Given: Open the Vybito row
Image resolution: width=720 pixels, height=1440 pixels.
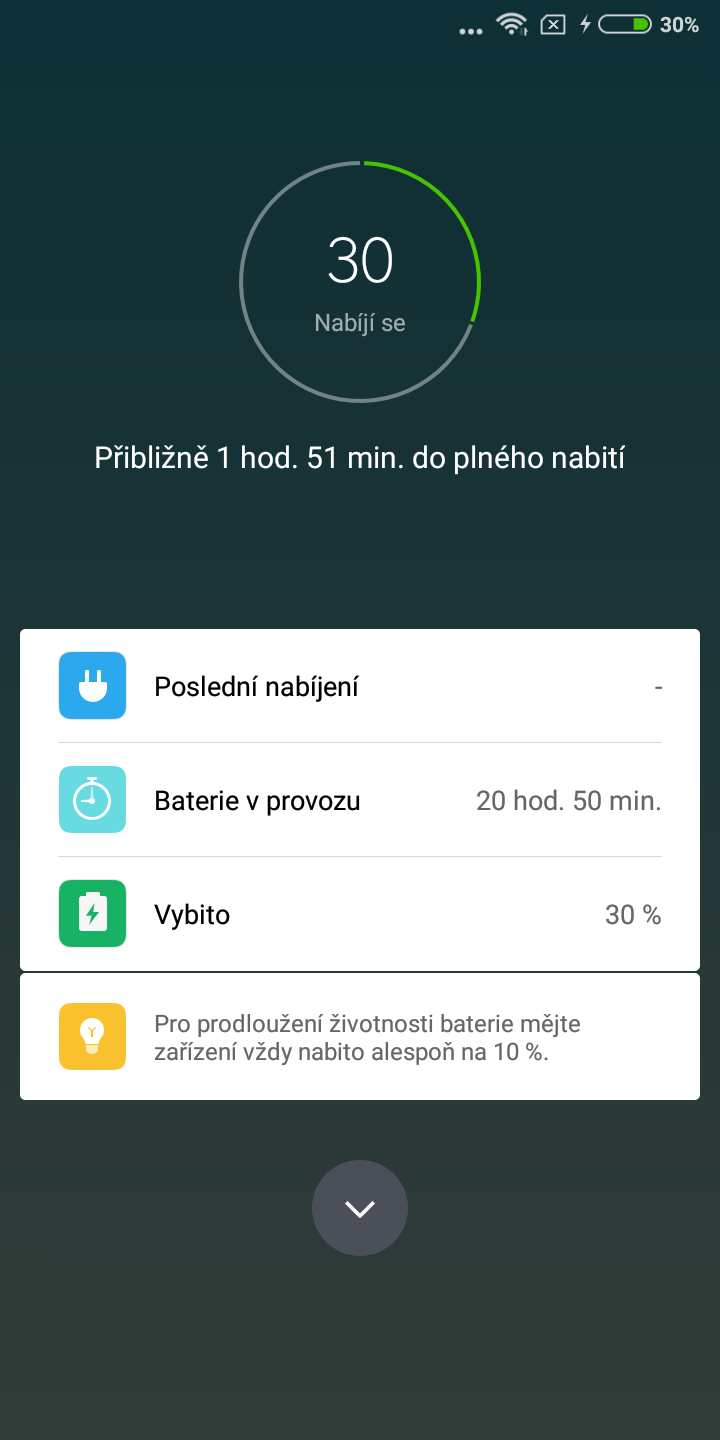Looking at the screenshot, I should pyautogui.click(x=360, y=914).
